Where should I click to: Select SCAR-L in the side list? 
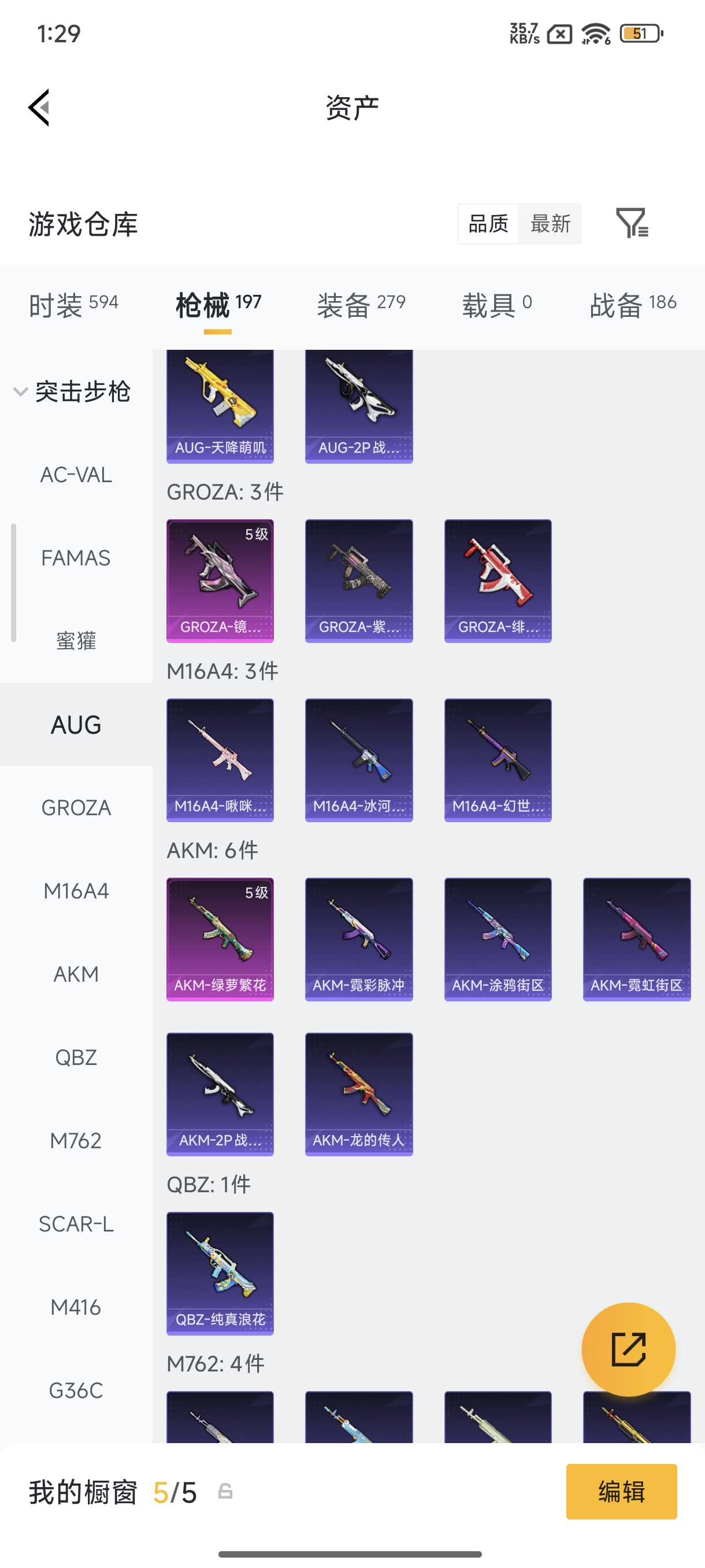coord(76,1223)
